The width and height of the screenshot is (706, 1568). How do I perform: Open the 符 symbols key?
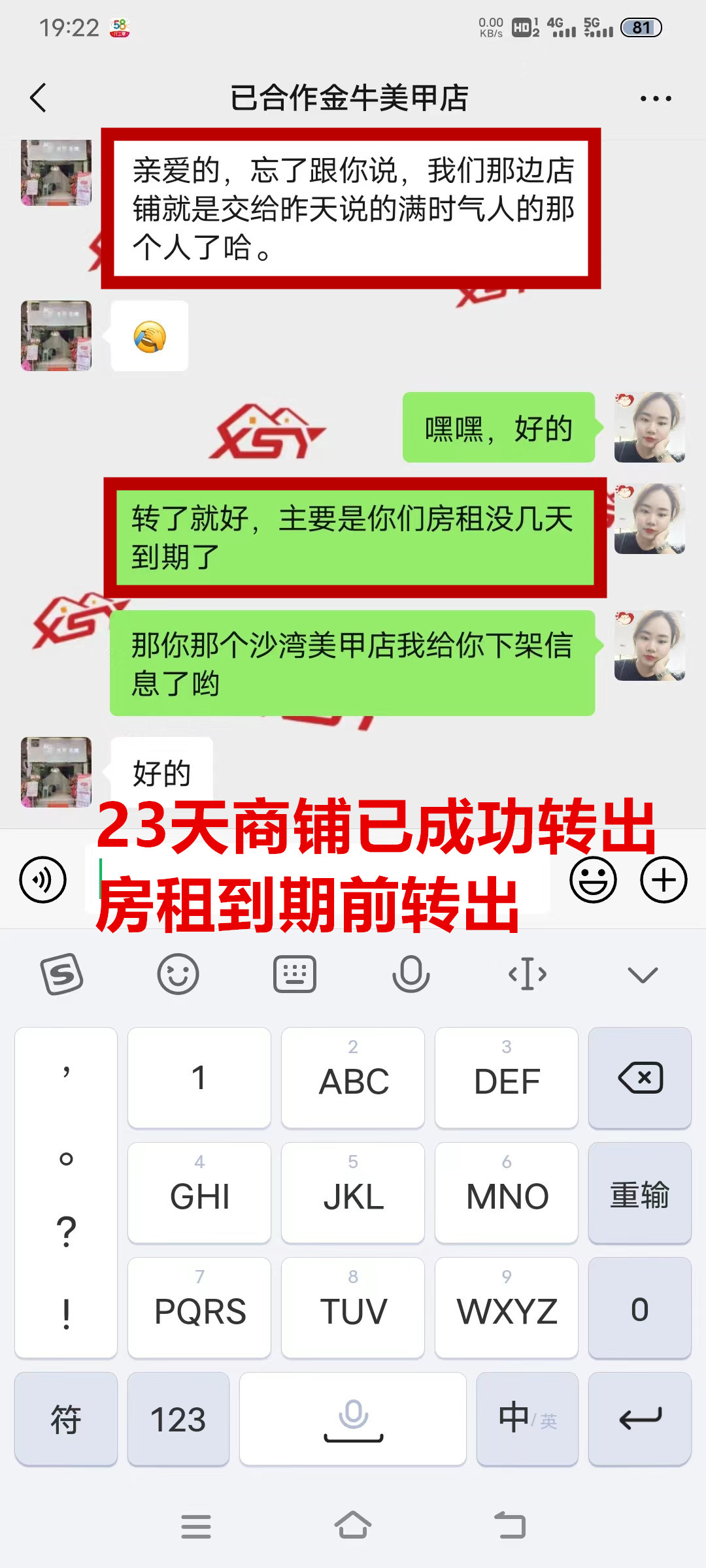66,1419
